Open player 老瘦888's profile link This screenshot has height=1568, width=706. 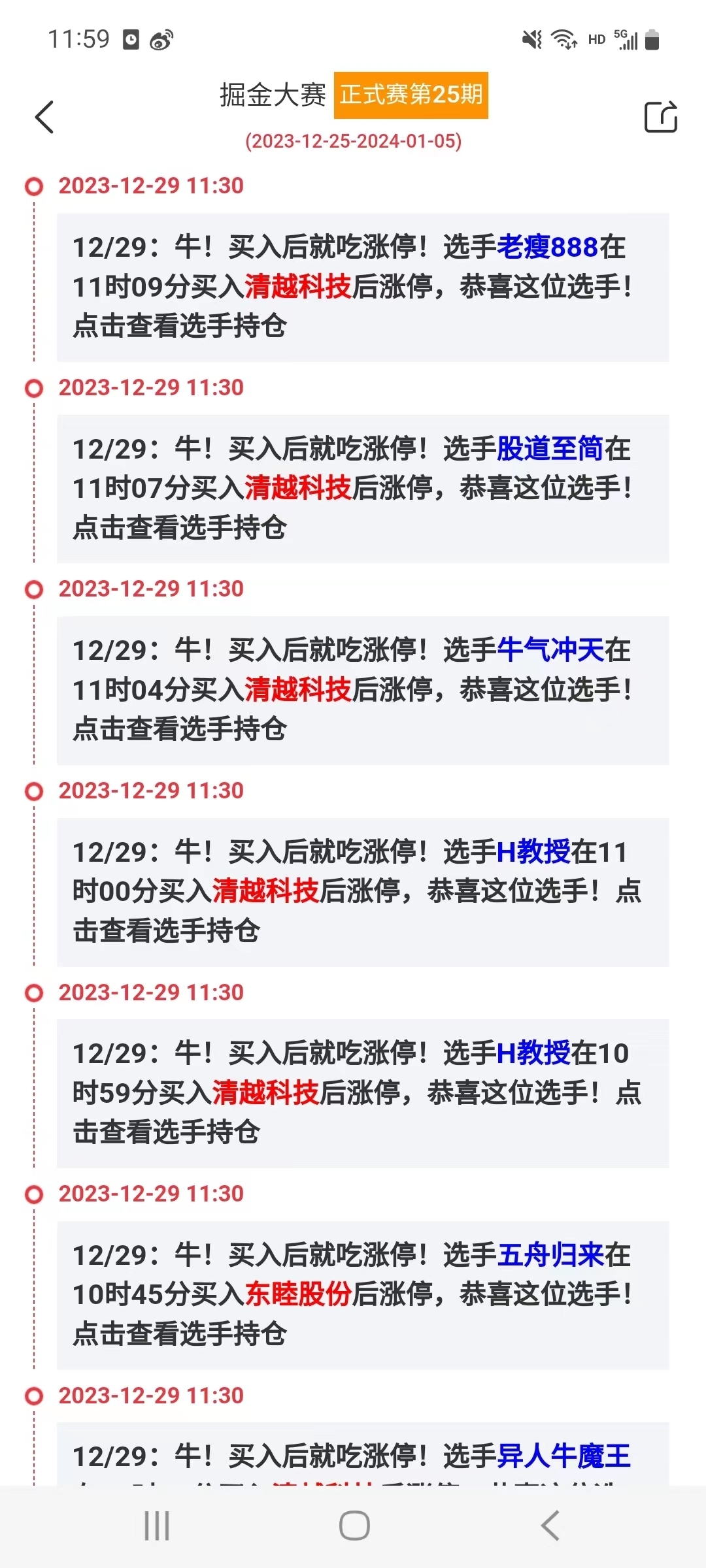pyautogui.click(x=548, y=247)
